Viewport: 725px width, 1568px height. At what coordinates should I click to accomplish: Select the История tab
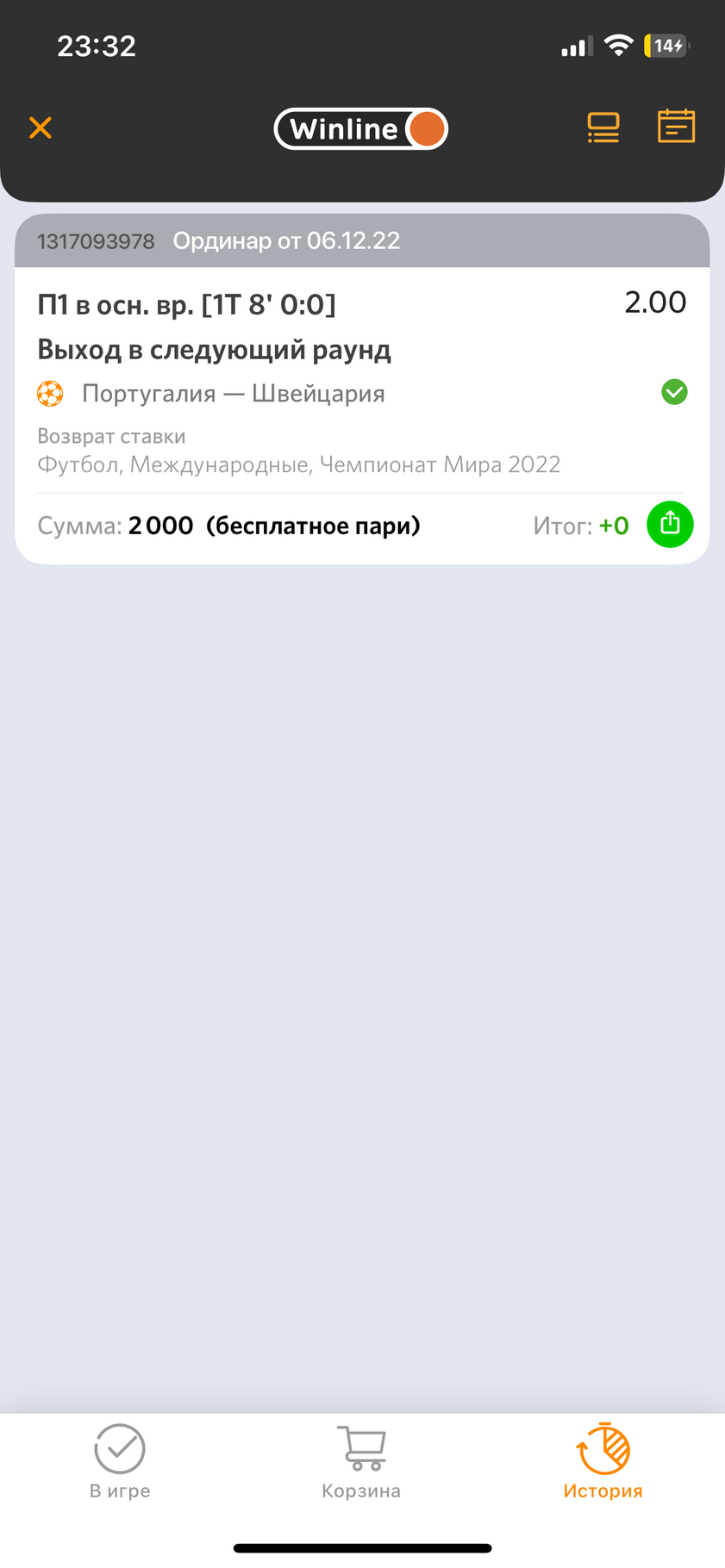tap(603, 1462)
